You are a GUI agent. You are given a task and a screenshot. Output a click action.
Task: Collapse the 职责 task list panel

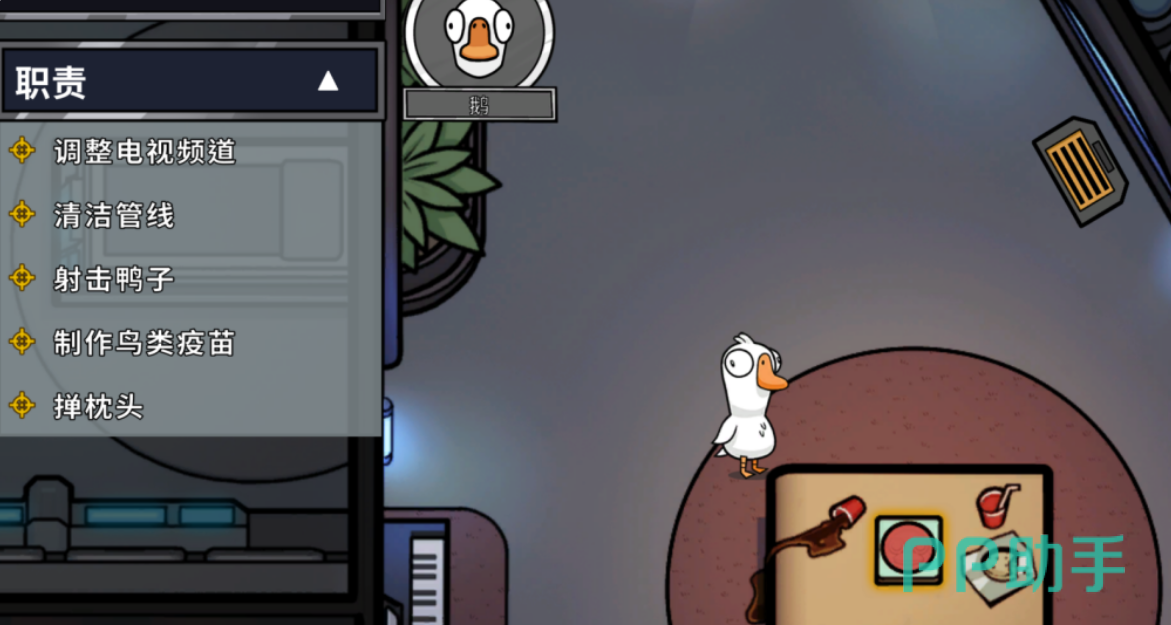[x=328, y=82]
